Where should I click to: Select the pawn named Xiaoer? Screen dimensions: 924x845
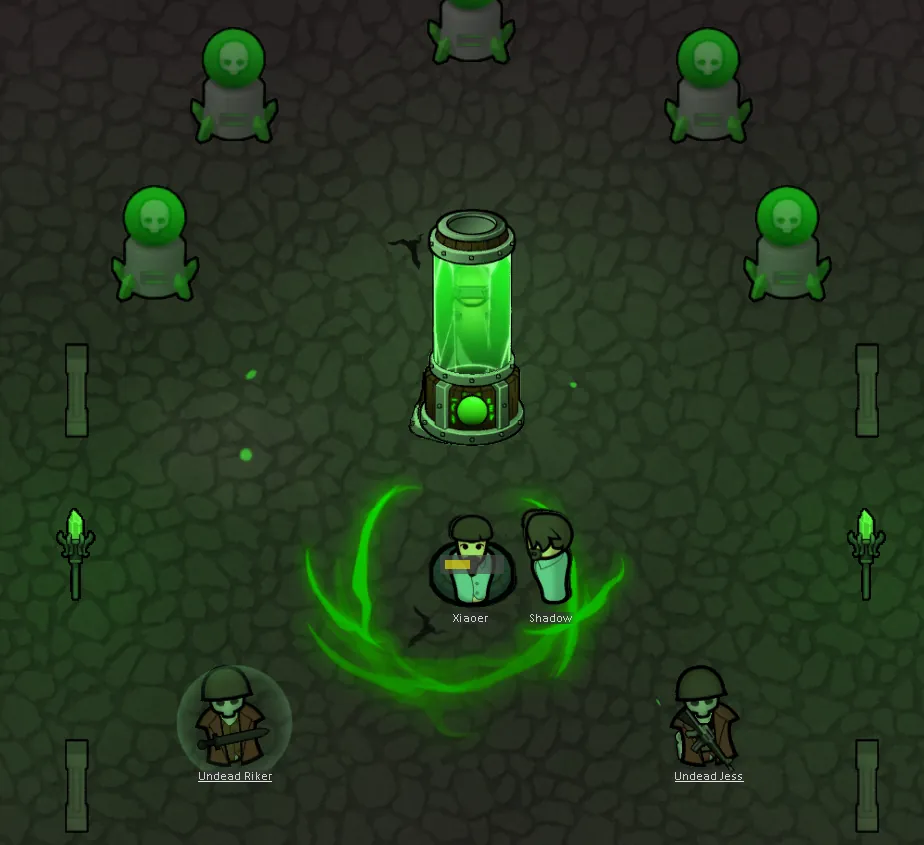click(471, 564)
